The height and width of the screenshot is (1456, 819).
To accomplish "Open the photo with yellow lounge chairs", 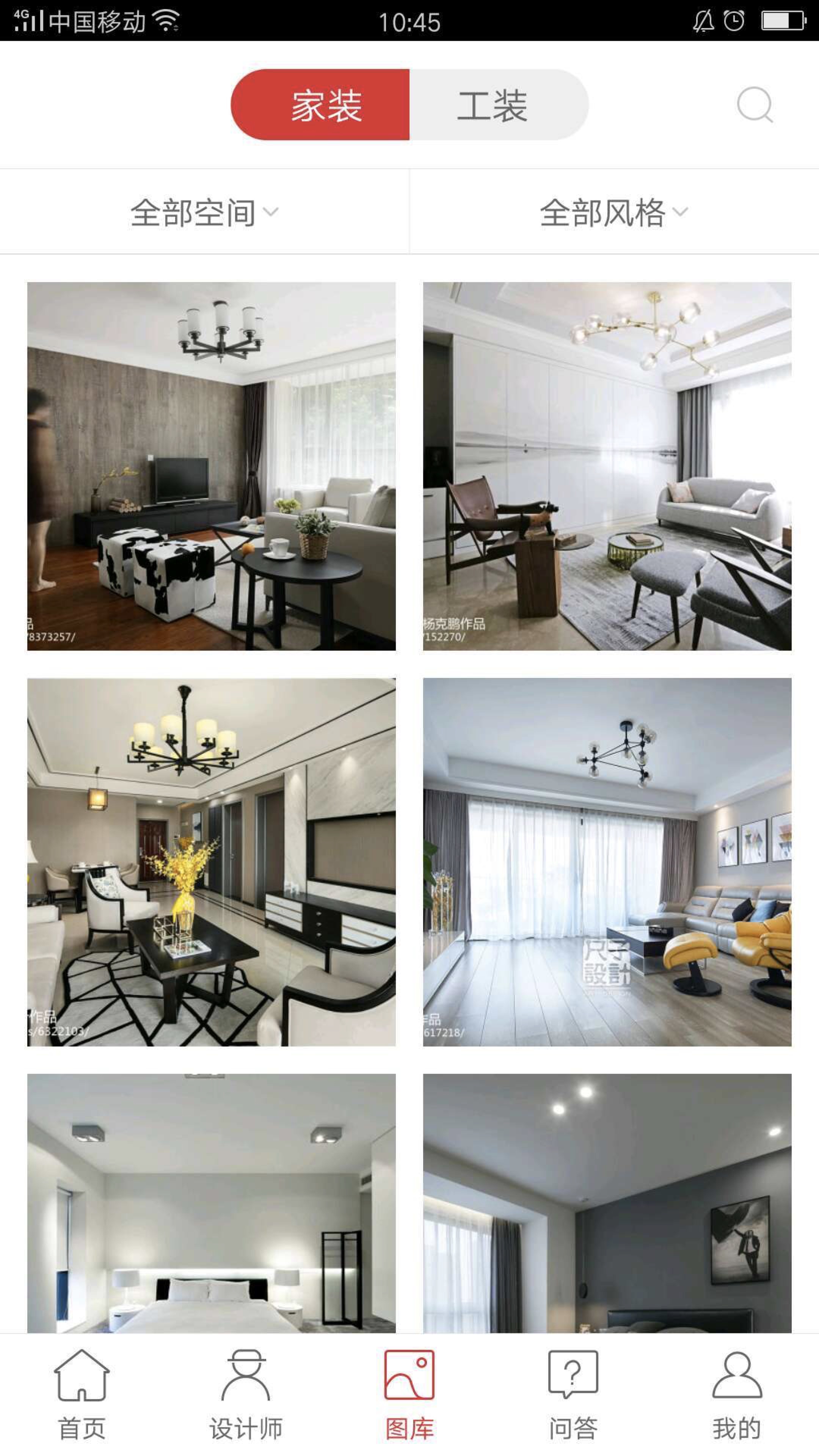I will point(607,862).
